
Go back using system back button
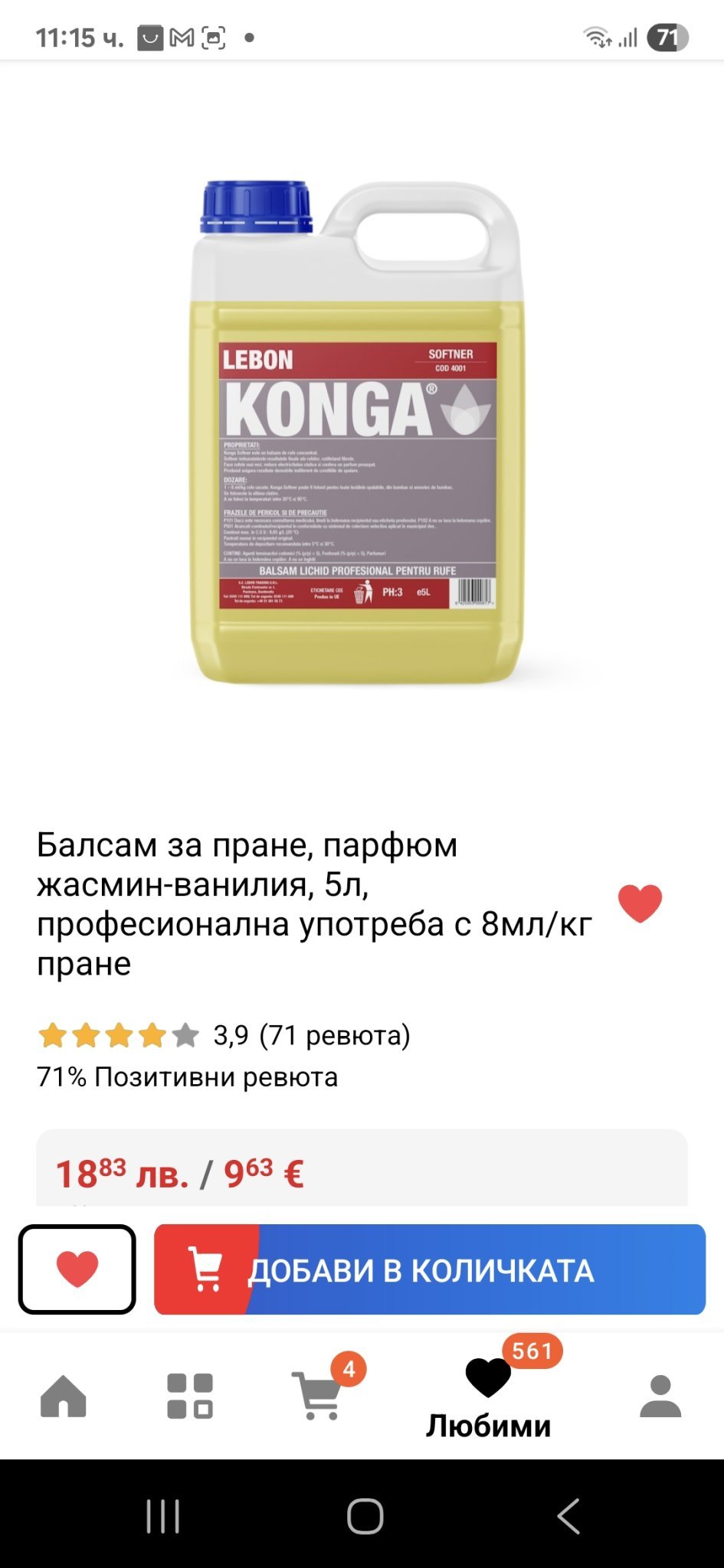[x=568, y=1516]
